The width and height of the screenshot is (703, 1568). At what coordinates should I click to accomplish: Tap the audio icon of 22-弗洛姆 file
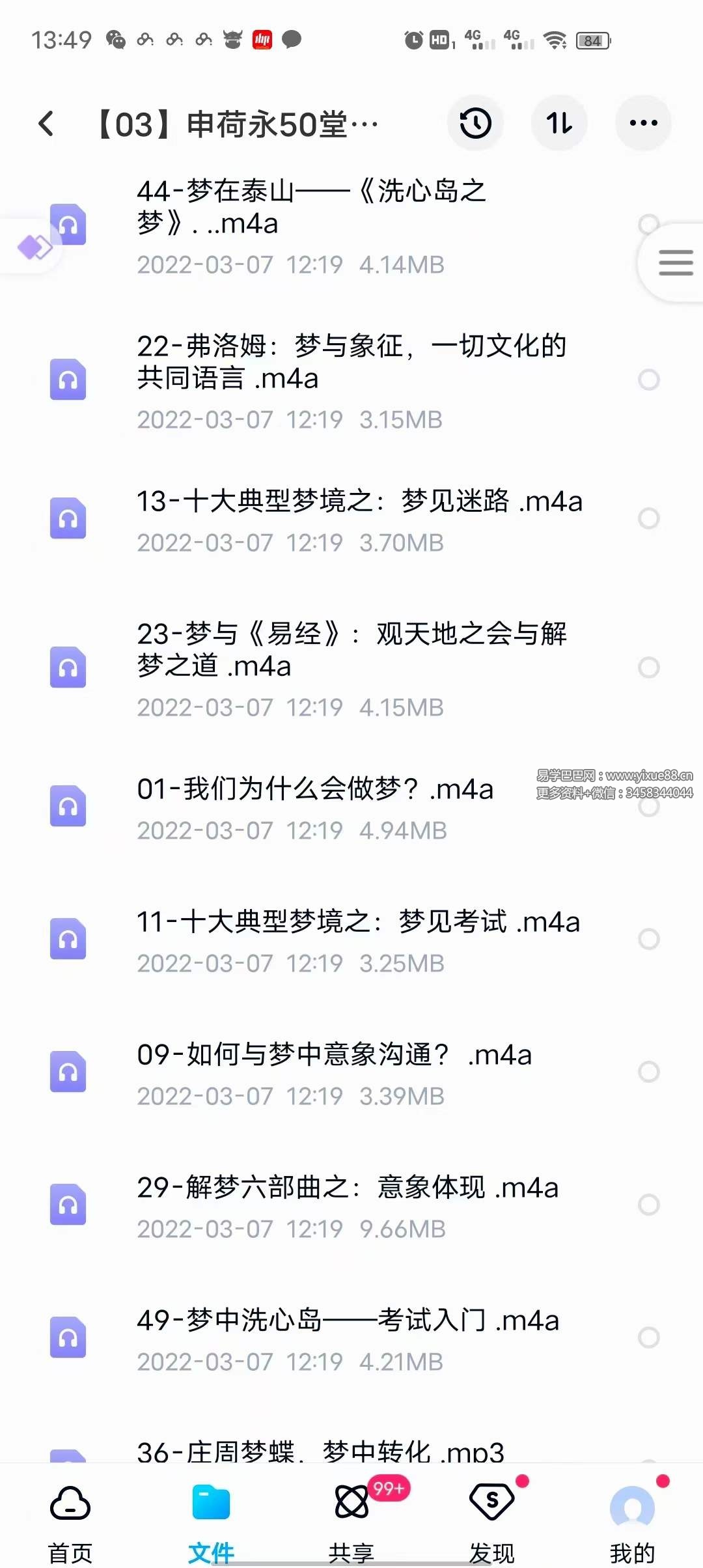pyautogui.click(x=68, y=379)
